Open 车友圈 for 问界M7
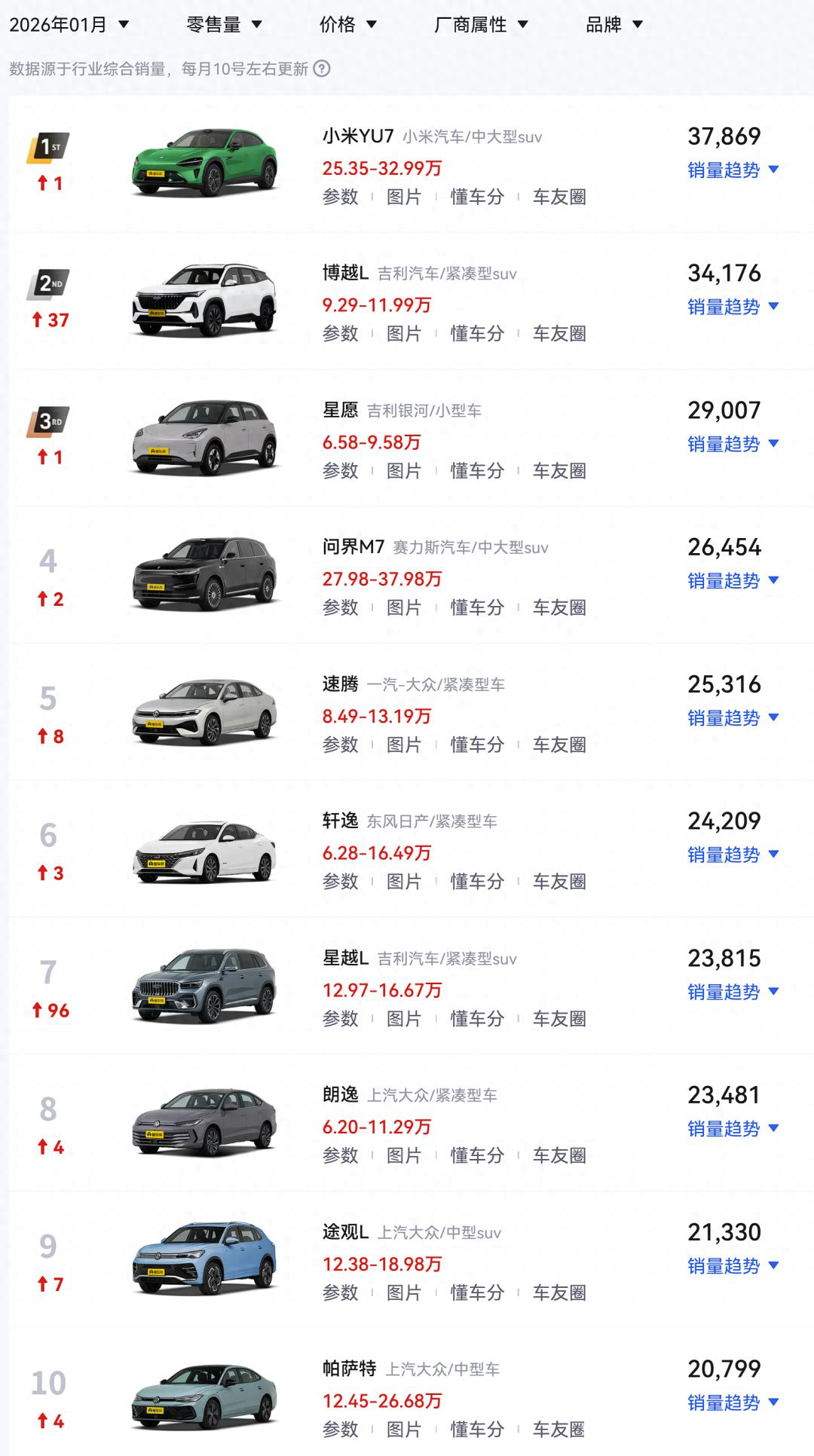 pyautogui.click(x=559, y=608)
